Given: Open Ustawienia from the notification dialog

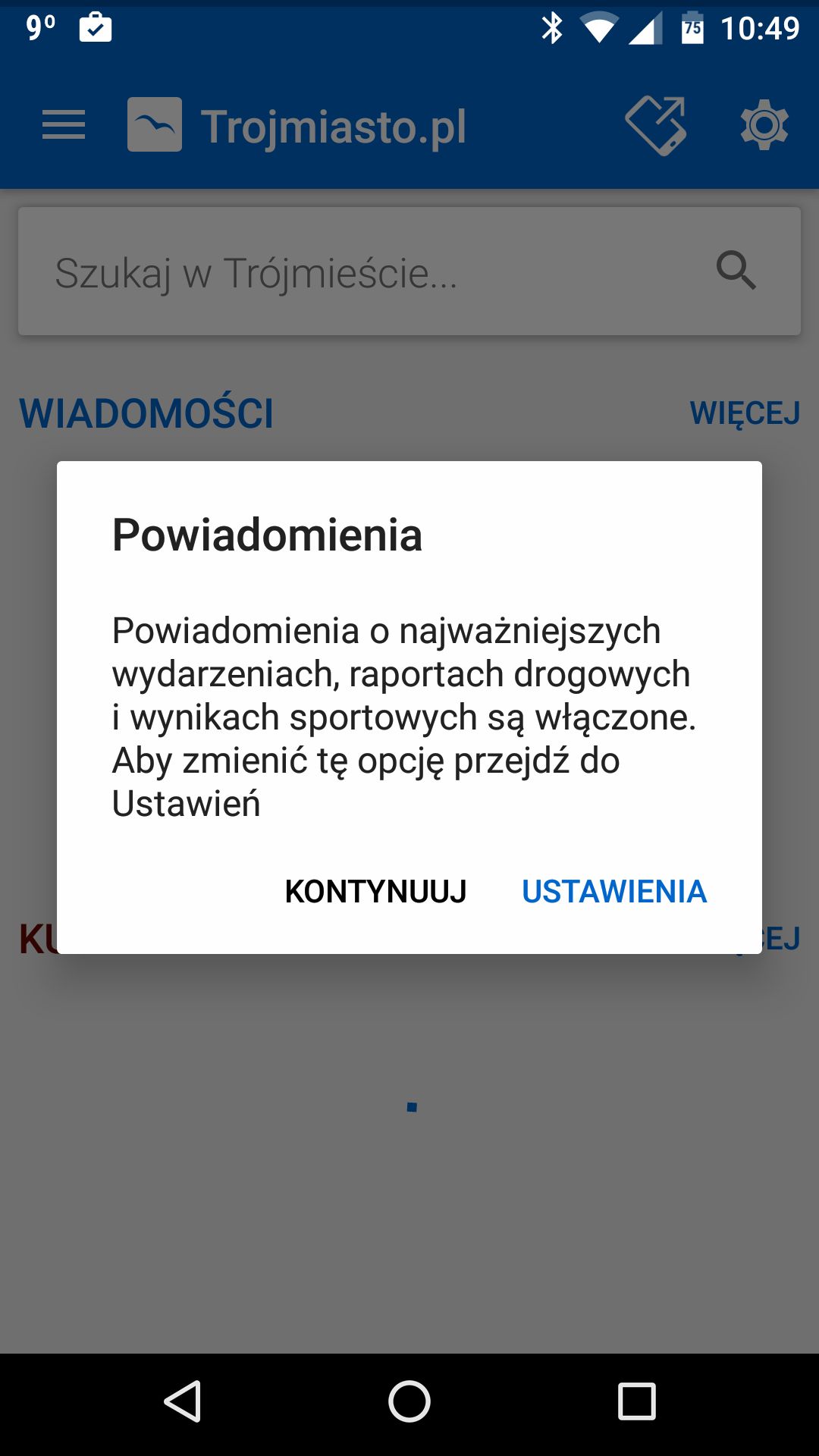Looking at the screenshot, I should tap(614, 892).
